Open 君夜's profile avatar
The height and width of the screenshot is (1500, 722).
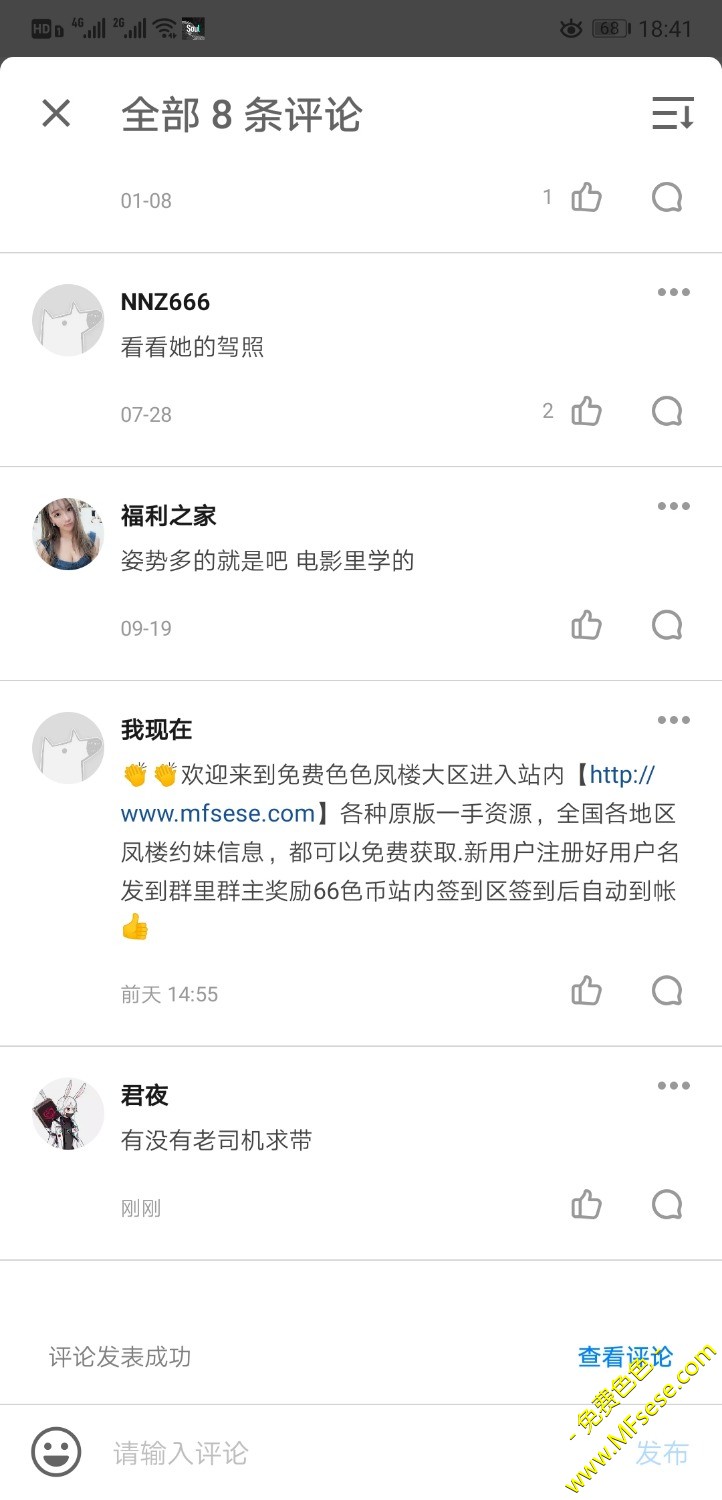pos(68,1114)
